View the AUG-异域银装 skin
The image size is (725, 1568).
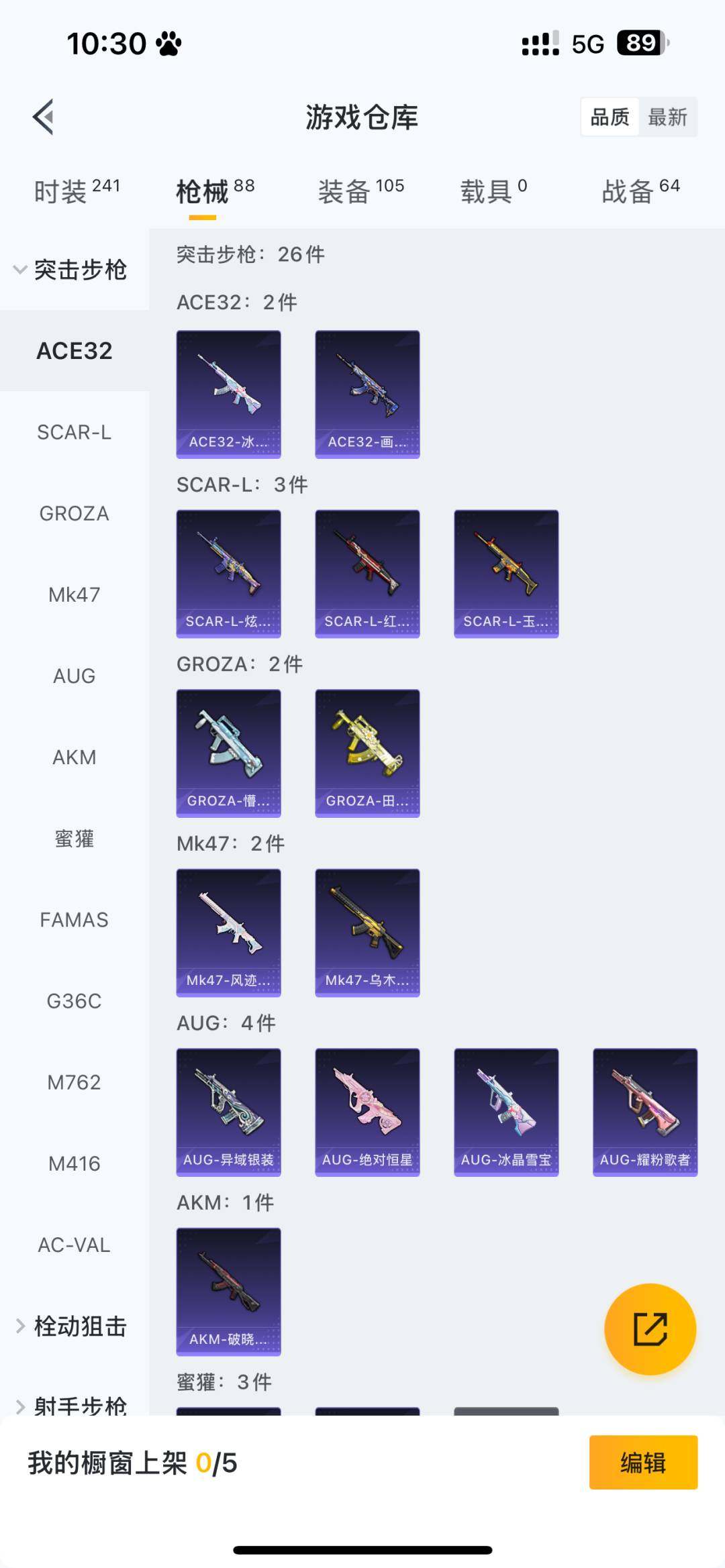pyautogui.click(x=228, y=1112)
